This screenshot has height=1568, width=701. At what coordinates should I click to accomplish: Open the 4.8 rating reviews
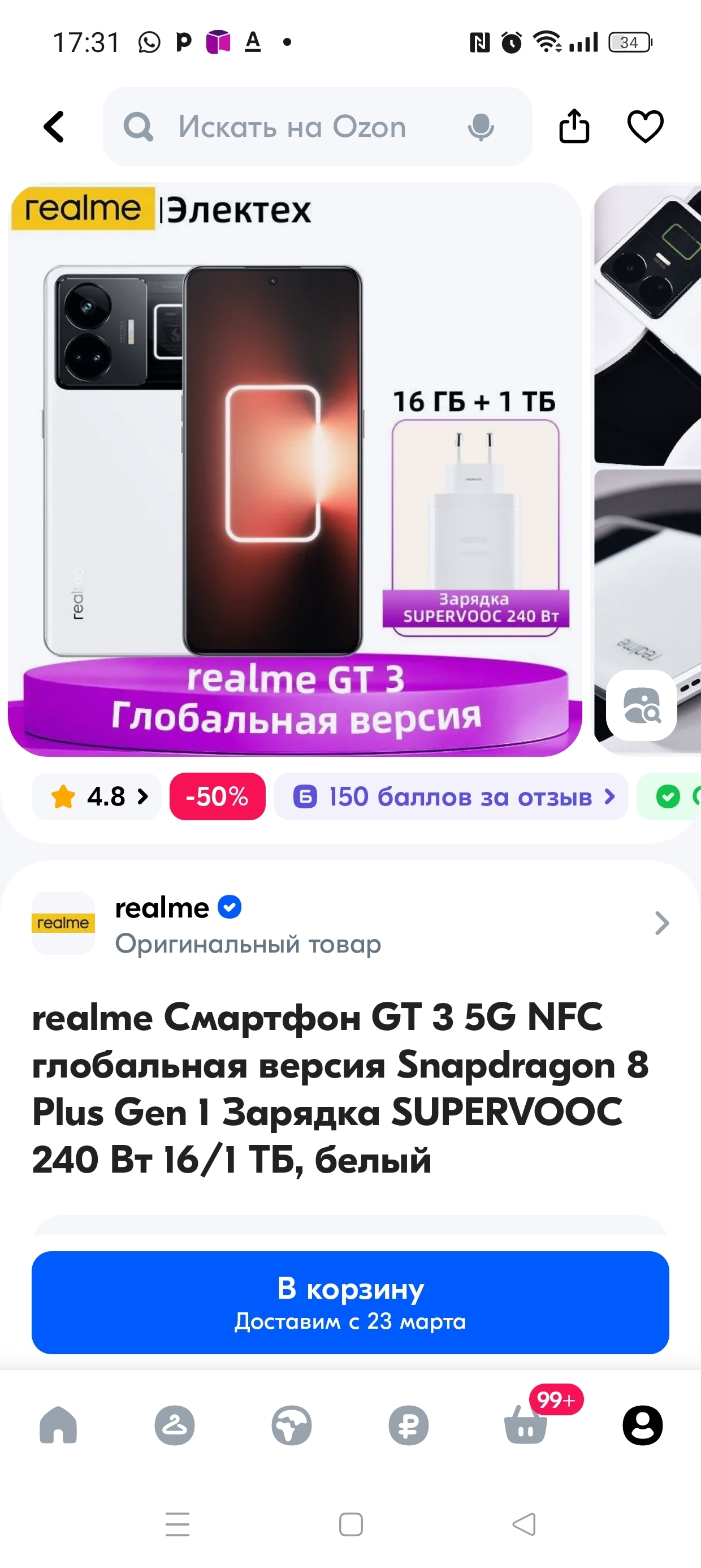click(97, 796)
